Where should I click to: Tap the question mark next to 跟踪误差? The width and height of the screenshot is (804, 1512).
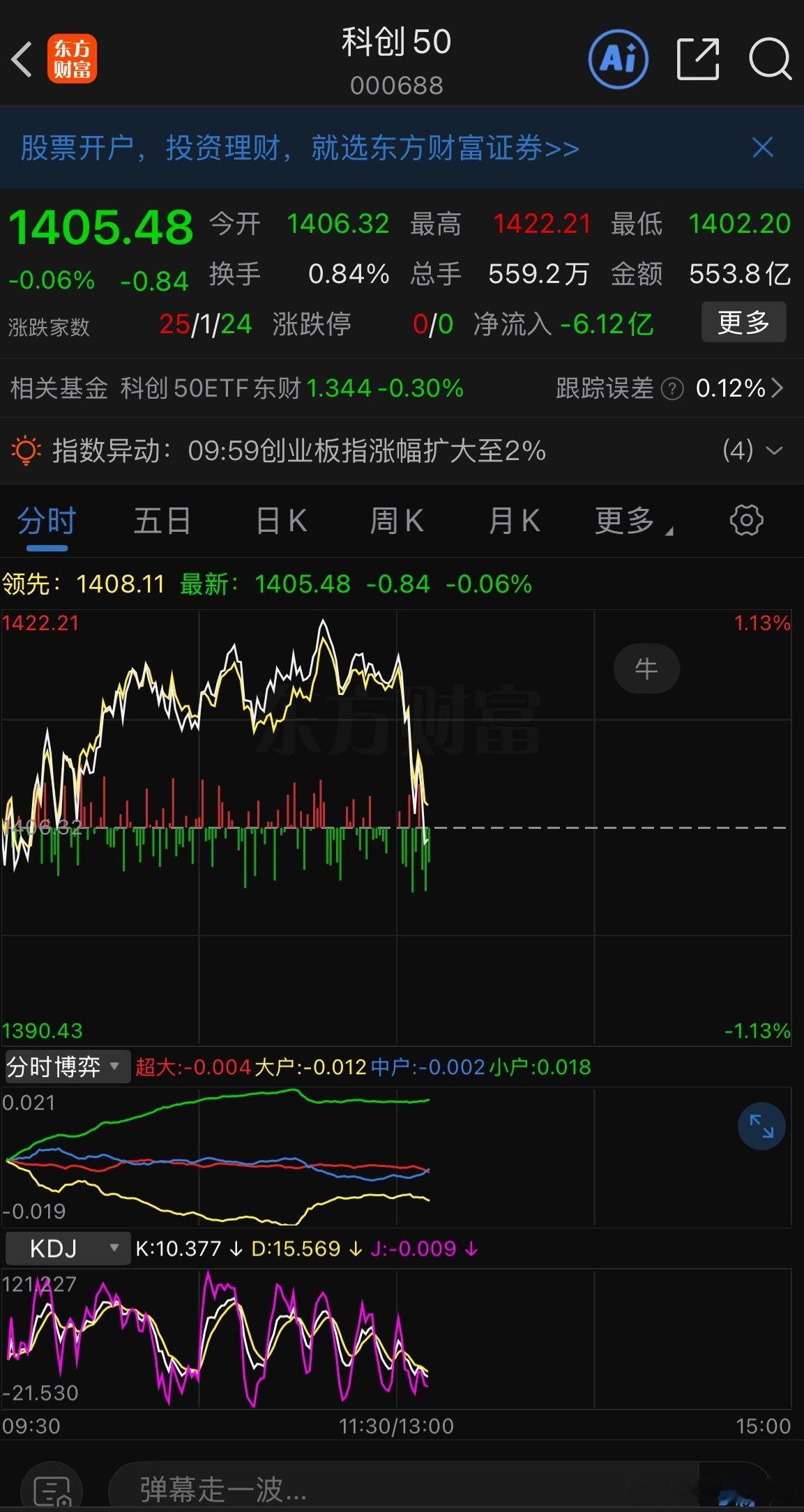tap(671, 389)
